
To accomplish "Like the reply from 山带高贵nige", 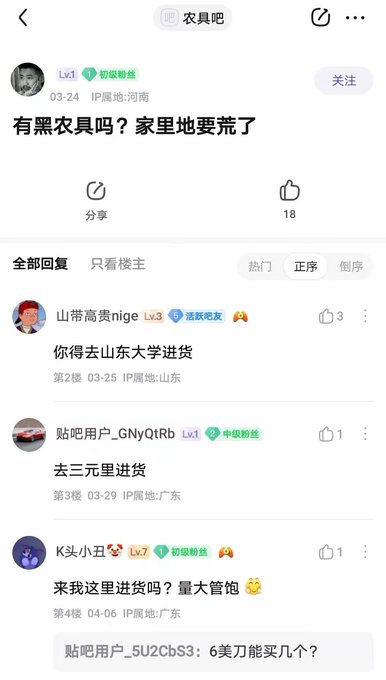I will (x=330, y=316).
